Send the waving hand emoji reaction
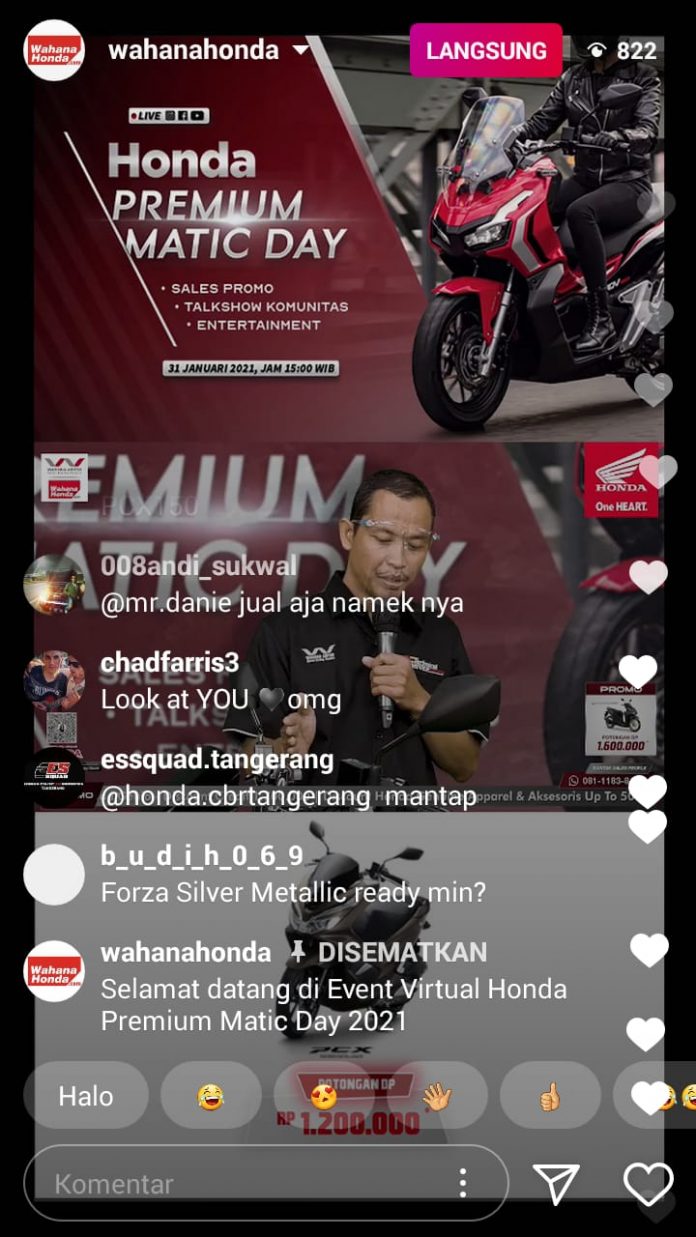 pos(437,1096)
